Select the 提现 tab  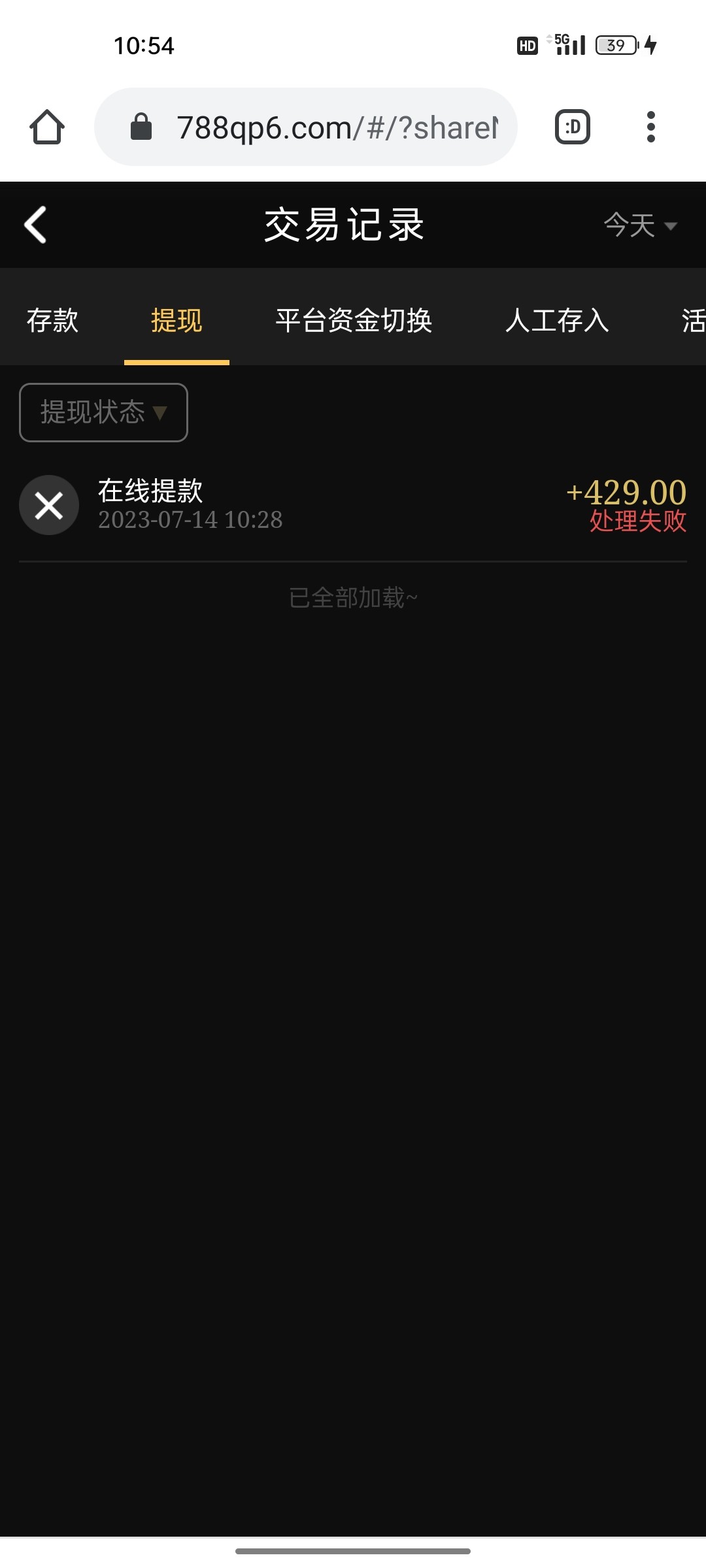click(x=176, y=320)
